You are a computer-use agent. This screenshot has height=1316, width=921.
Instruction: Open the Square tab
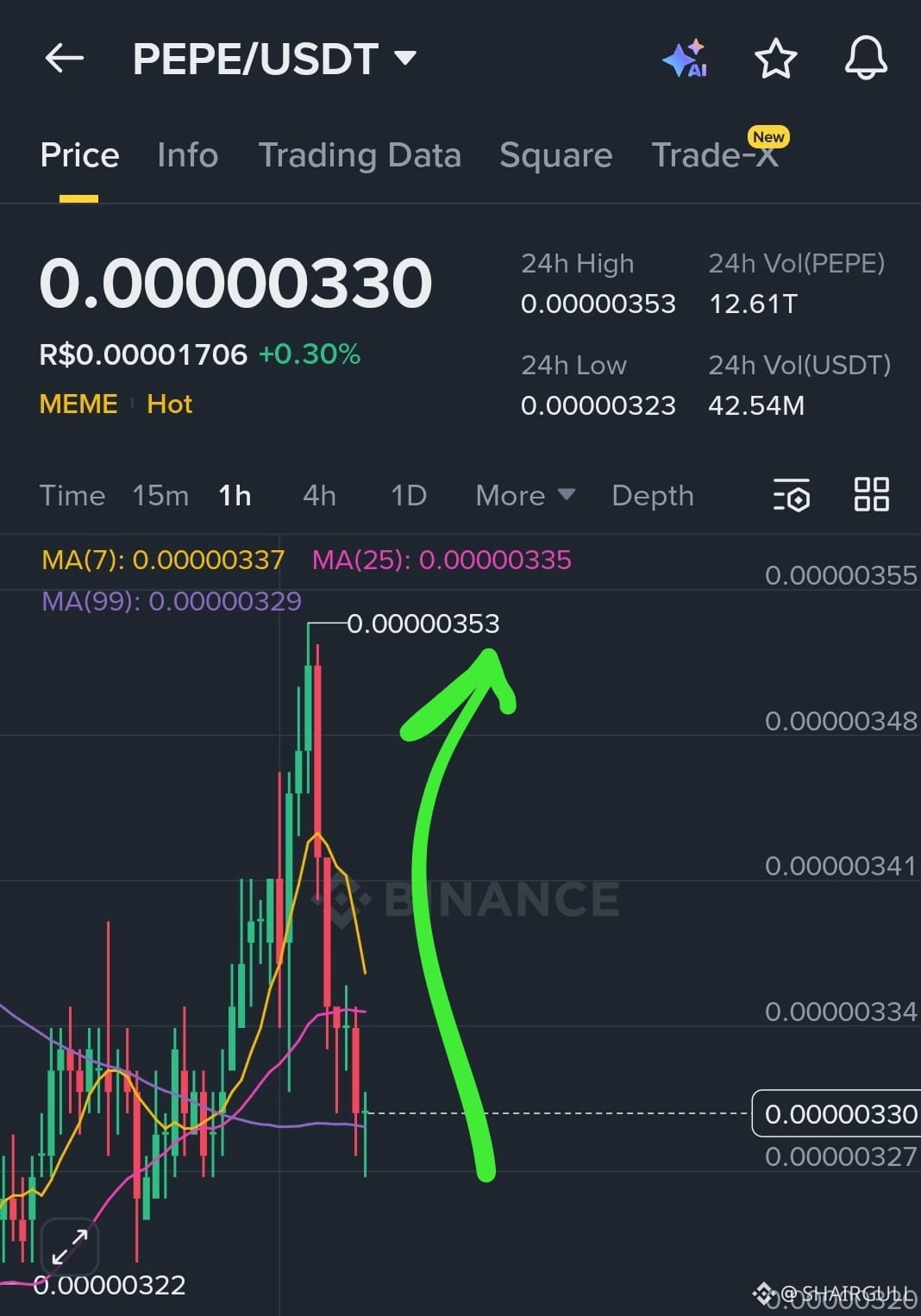tap(555, 155)
